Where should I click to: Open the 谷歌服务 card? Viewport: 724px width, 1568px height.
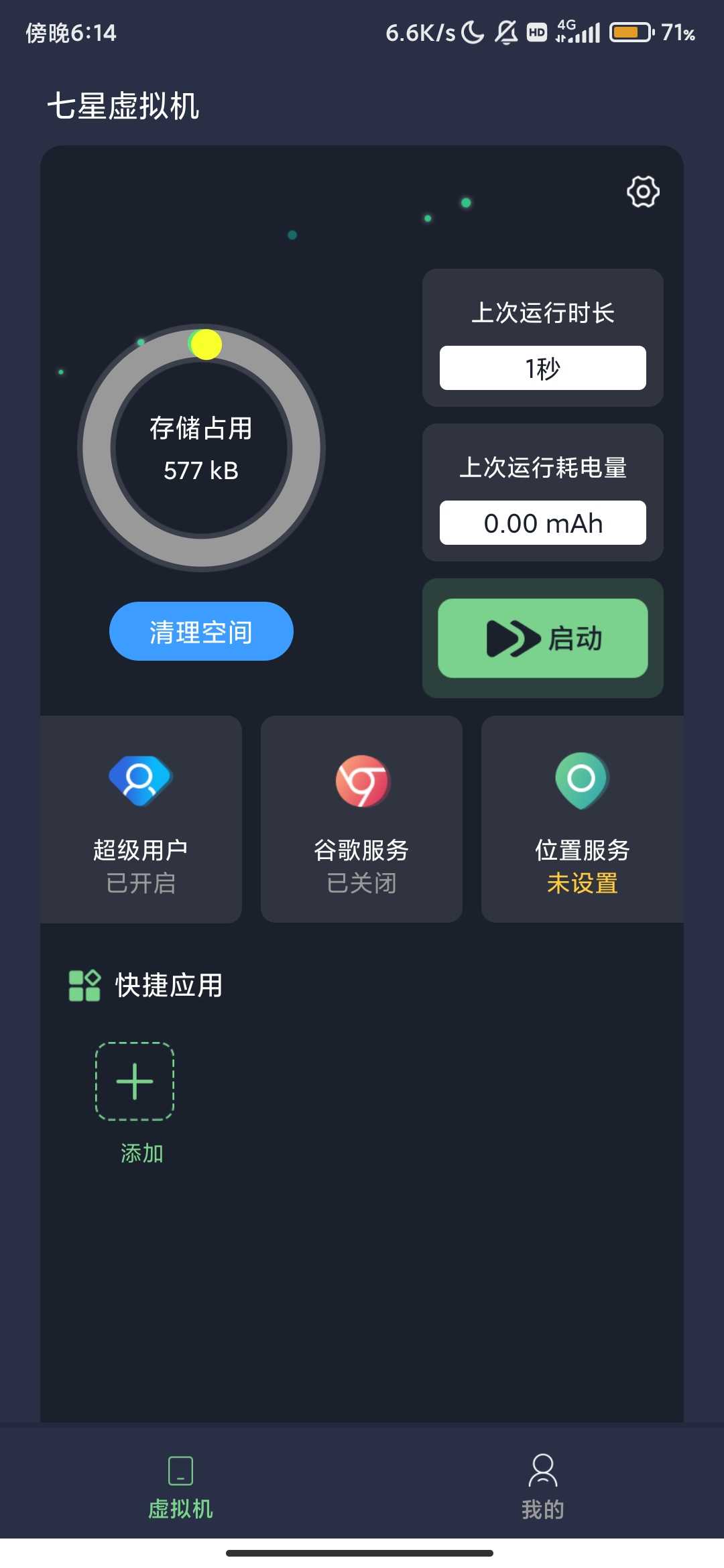(361, 819)
